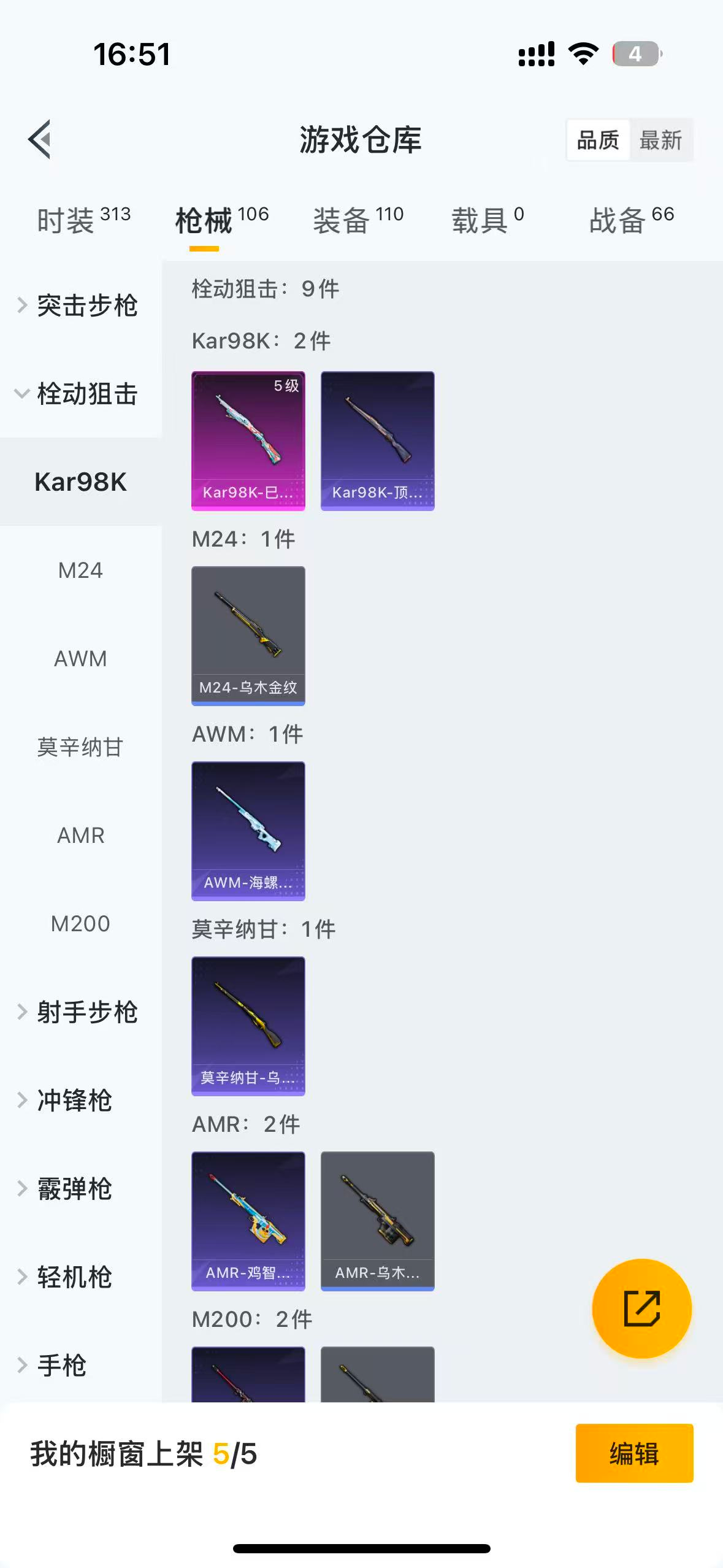Open the AMR-鸡智 skin tile

coord(248,1221)
